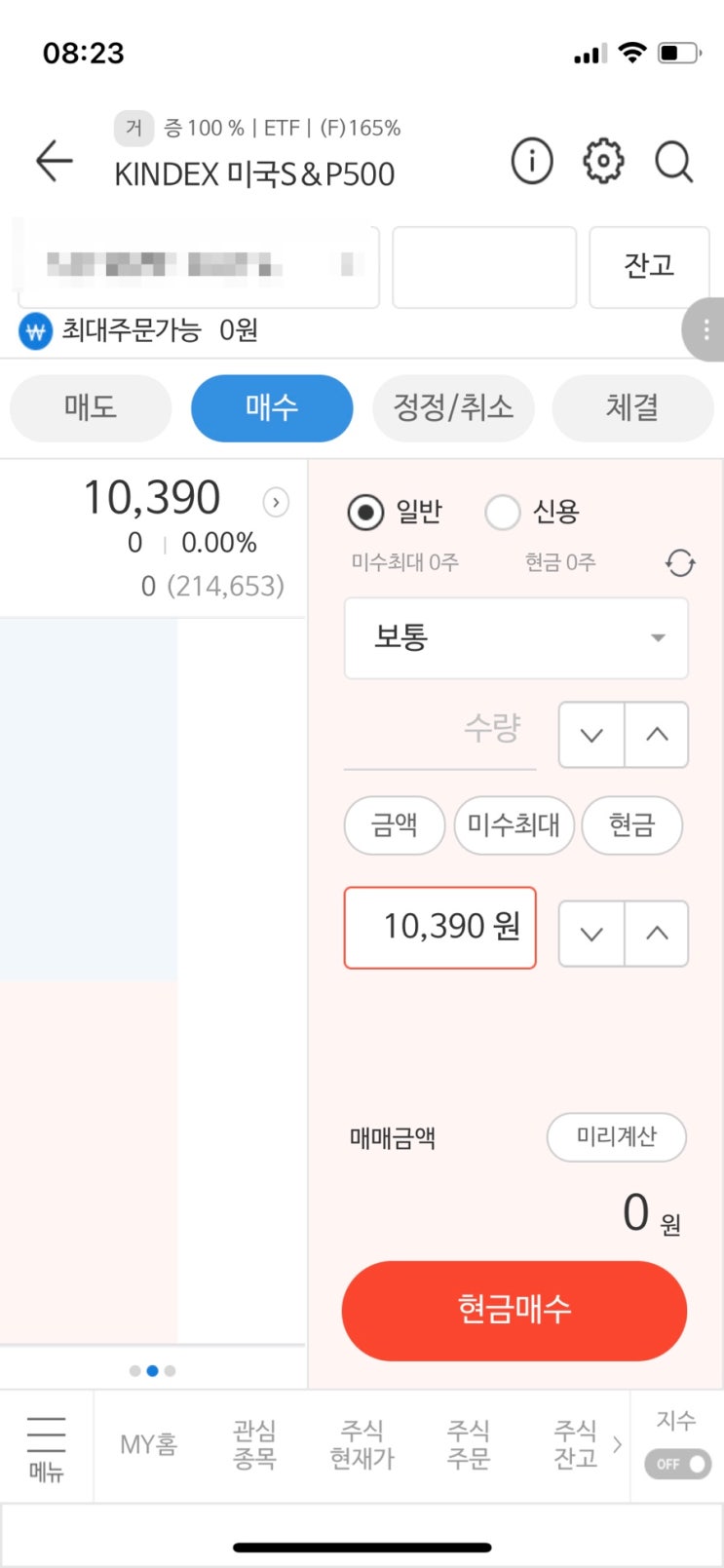724x1568 pixels.
Task: Refresh order availability with the refresh icon
Action: point(679,563)
